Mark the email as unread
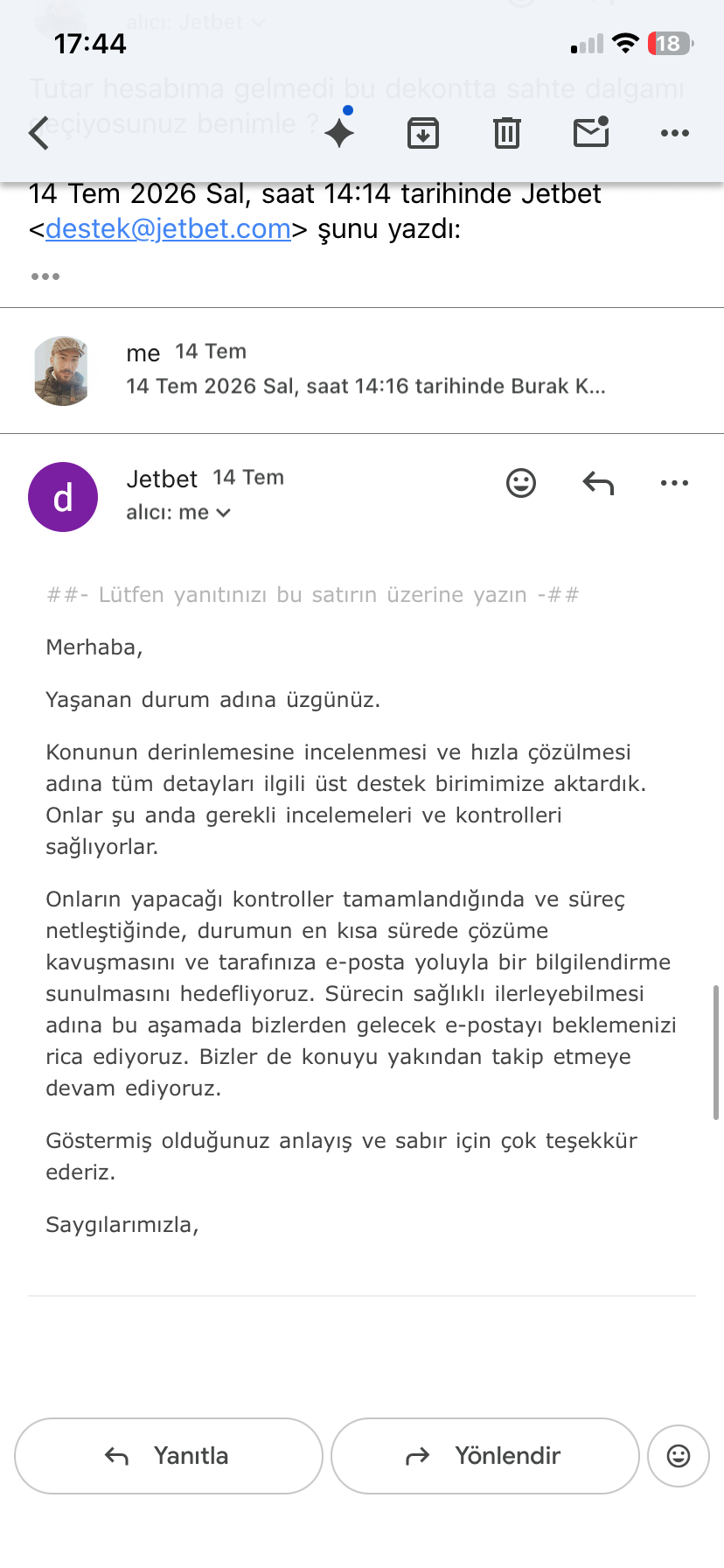The height and width of the screenshot is (1568, 724). [x=591, y=132]
